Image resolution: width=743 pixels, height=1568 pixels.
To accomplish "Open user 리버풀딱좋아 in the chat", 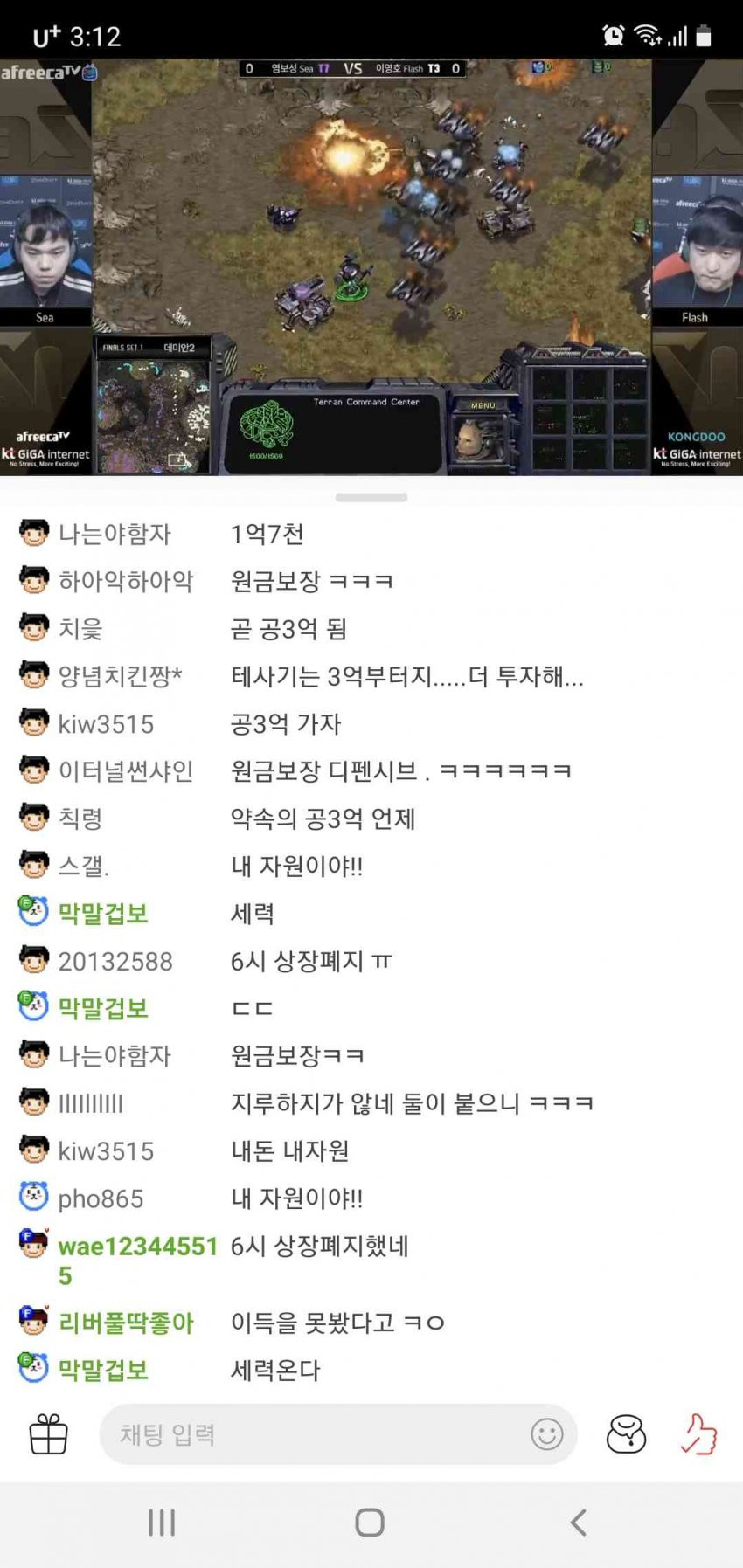I will (125, 1323).
